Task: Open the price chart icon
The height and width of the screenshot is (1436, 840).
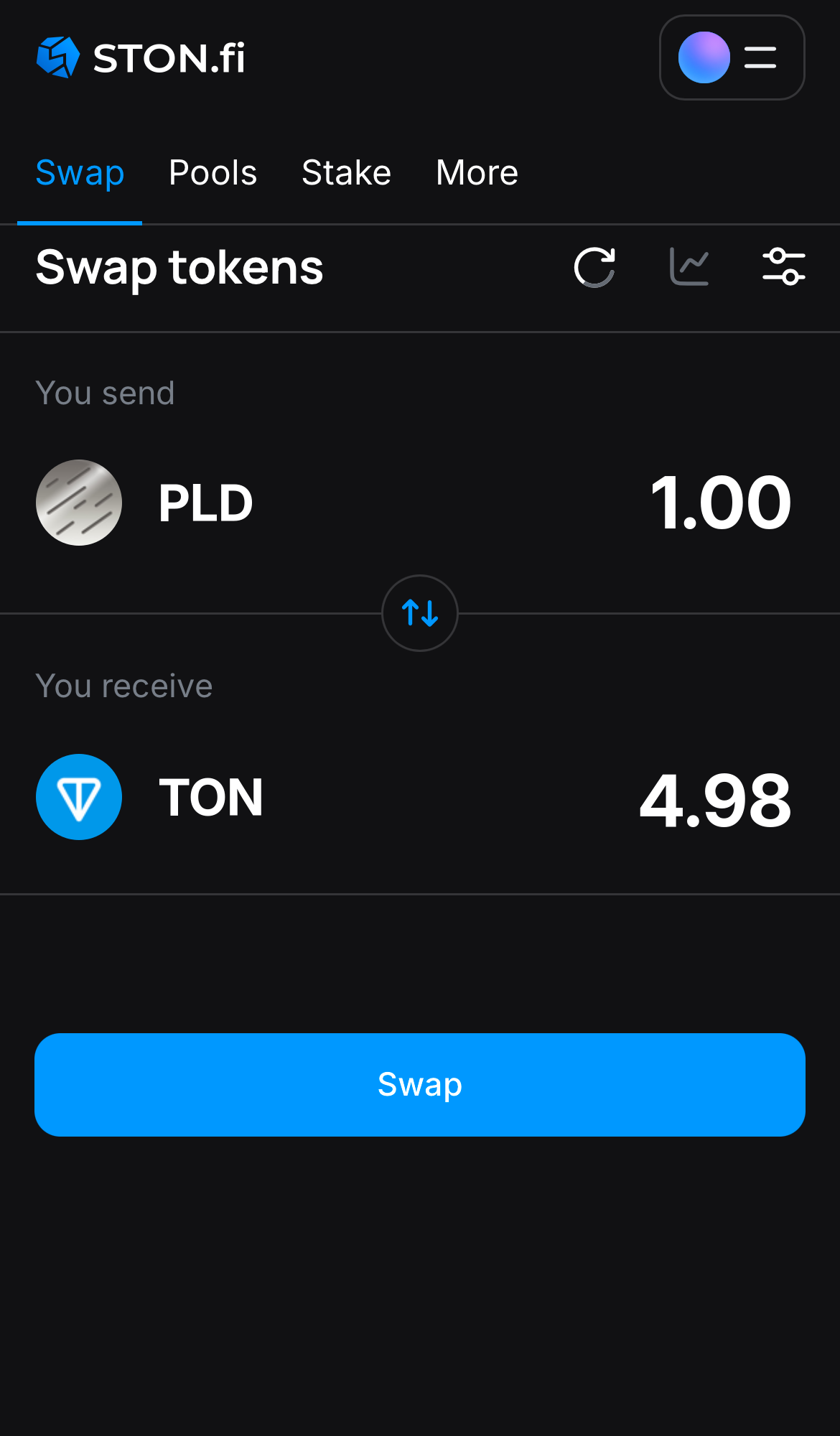Action: click(x=689, y=267)
